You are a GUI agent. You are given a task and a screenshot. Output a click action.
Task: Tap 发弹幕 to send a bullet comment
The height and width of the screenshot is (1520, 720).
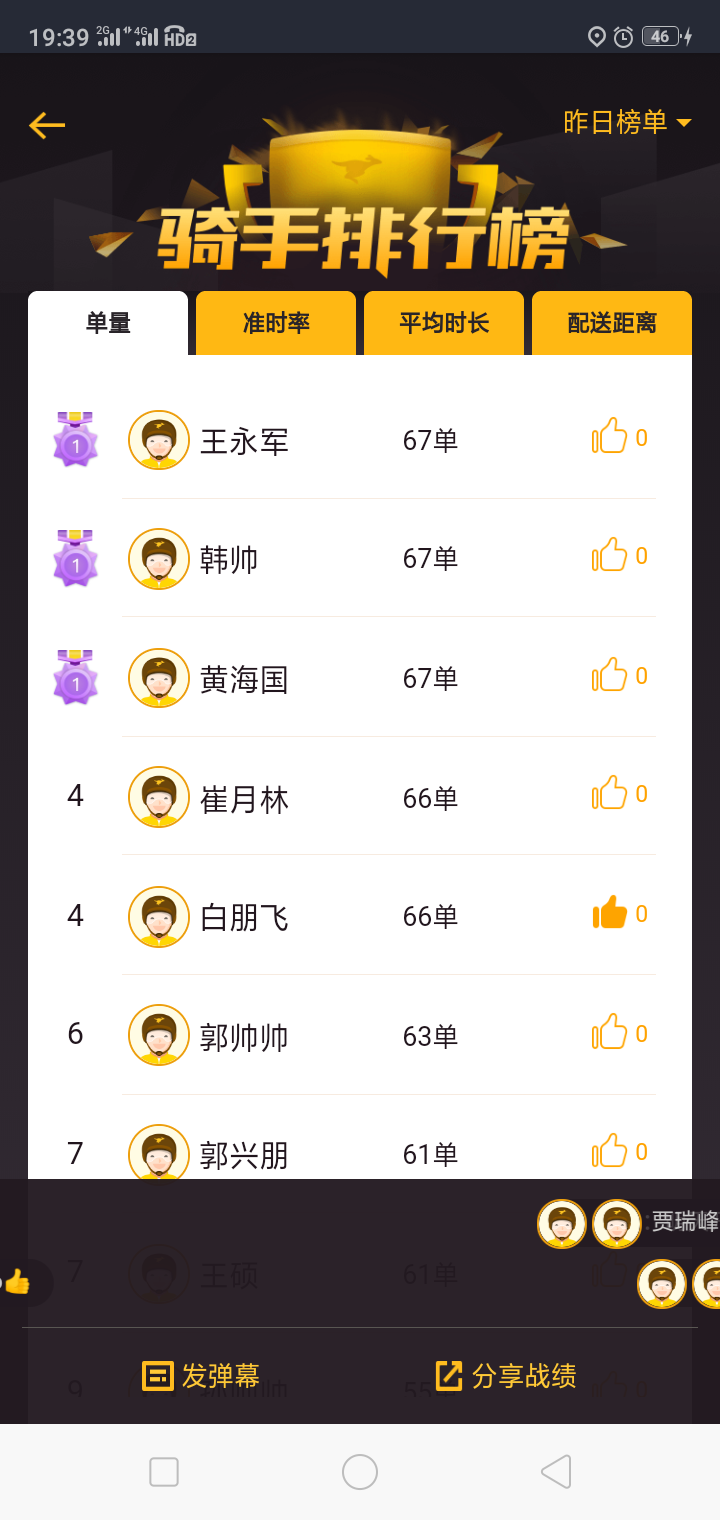click(201, 1376)
